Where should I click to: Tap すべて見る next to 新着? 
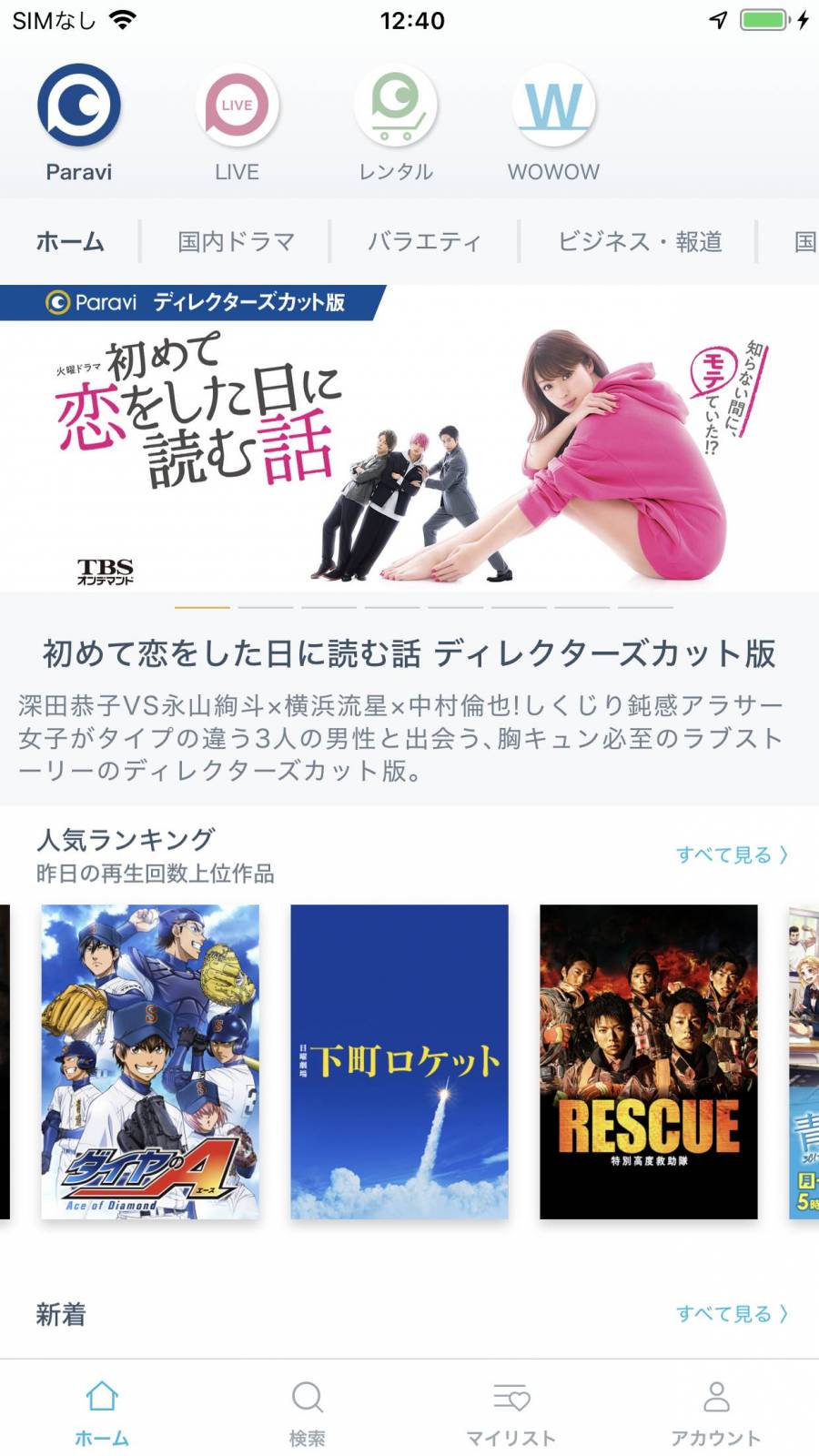point(732,1313)
